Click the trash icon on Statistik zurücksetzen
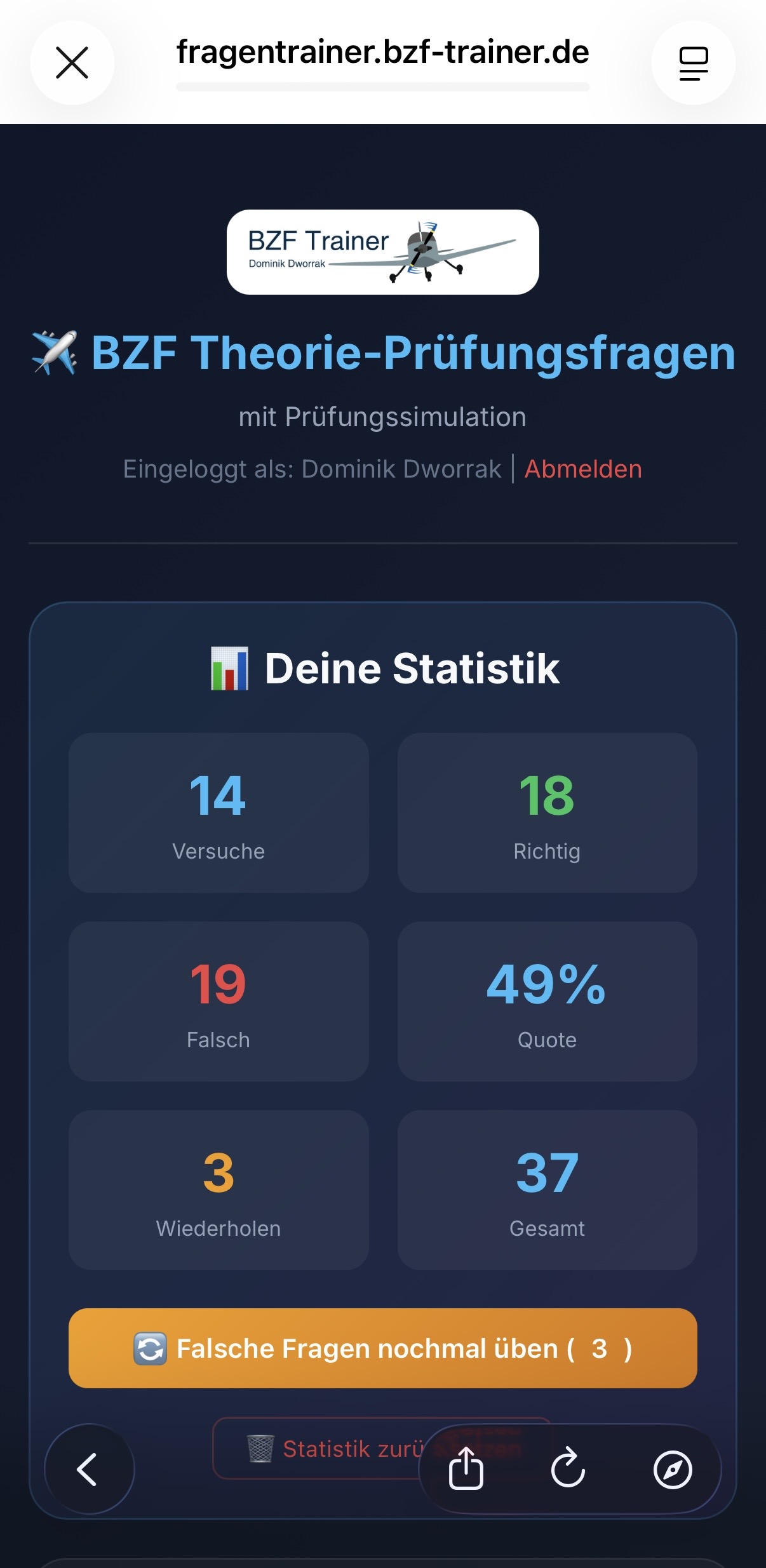The height and width of the screenshot is (1568, 766). 260,1450
